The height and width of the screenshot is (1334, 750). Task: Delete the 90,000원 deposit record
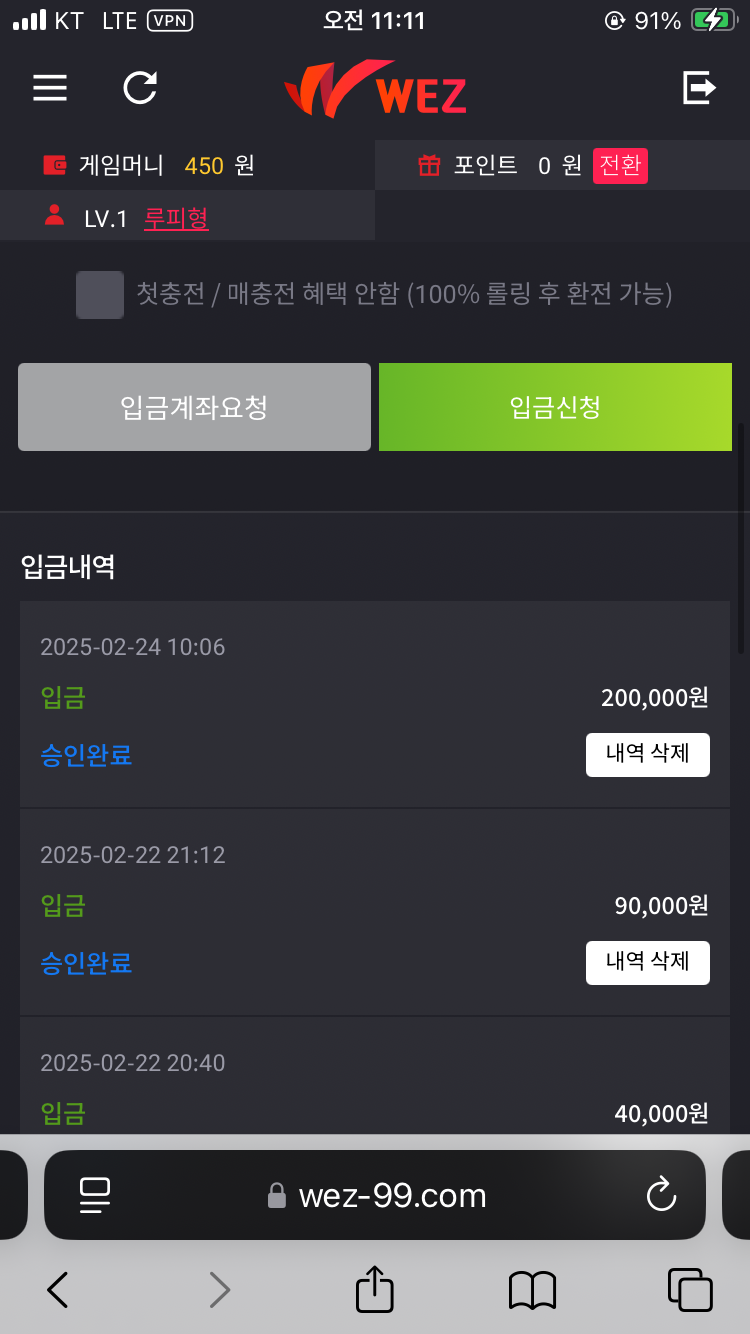pyautogui.click(x=648, y=963)
